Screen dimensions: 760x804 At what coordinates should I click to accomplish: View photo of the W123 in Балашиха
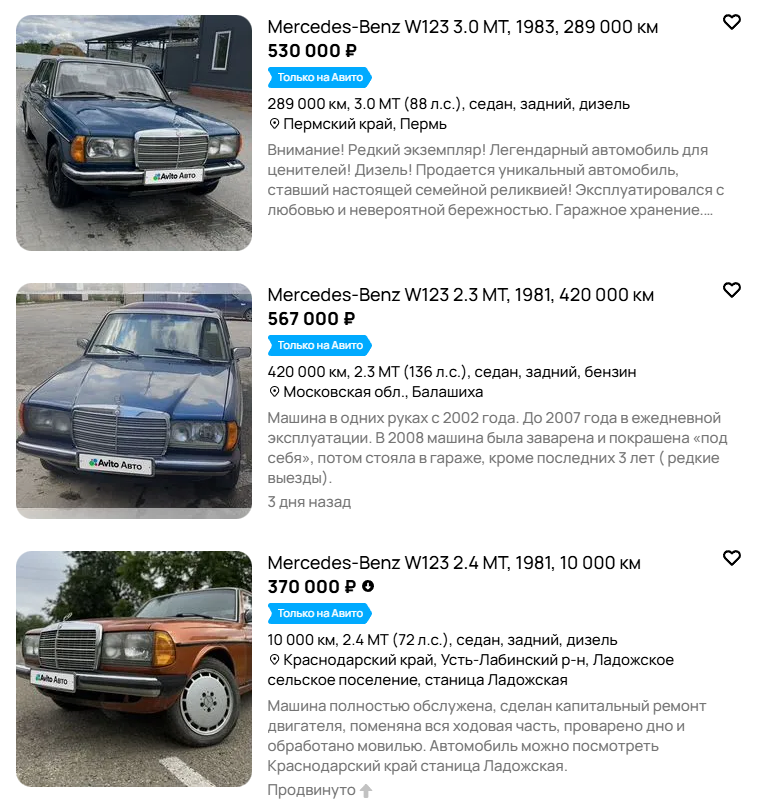(x=134, y=400)
